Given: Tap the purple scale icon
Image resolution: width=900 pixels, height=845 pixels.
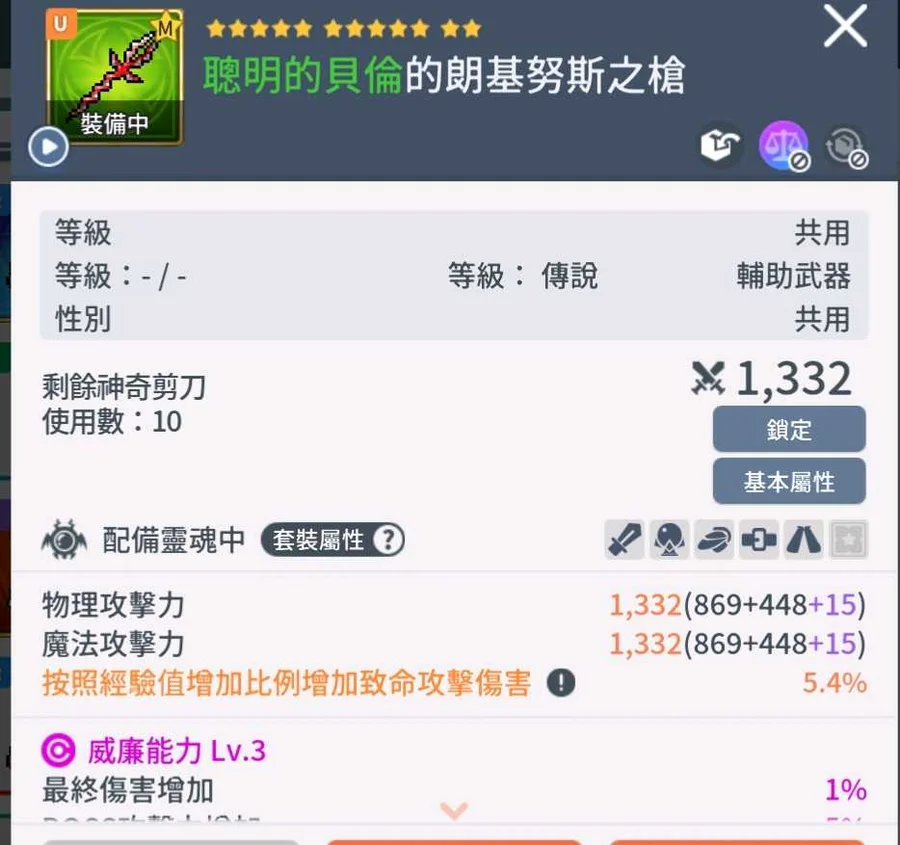Looking at the screenshot, I should point(783,146).
